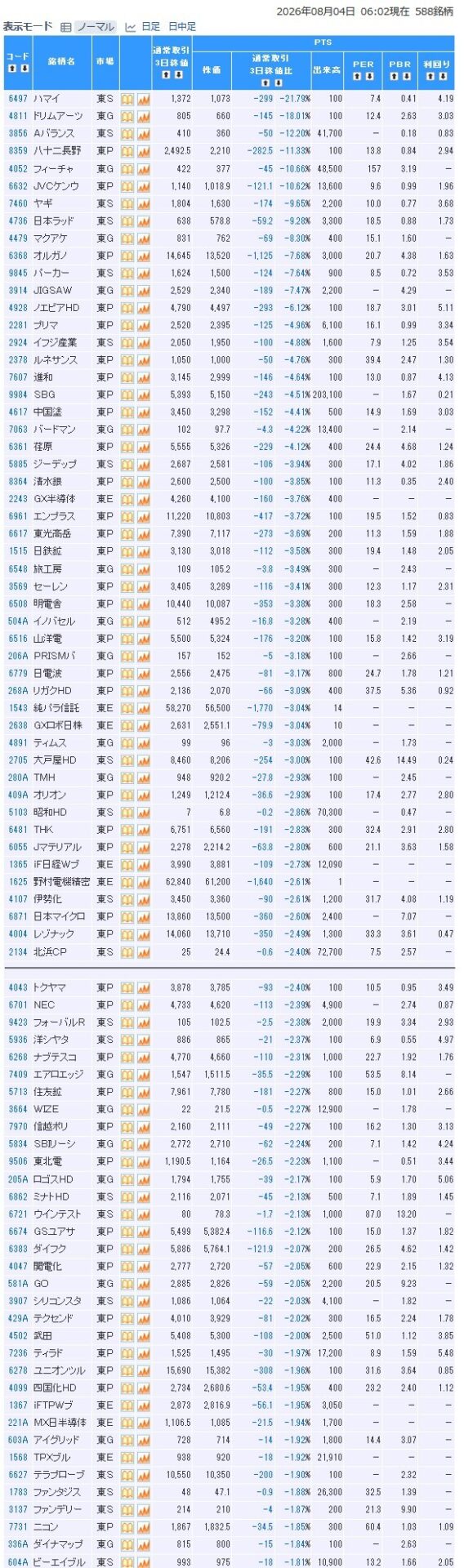Open the book icon for トクヤマ
This screenshot has height=1568, width=464.
click(x=127, y=988)
